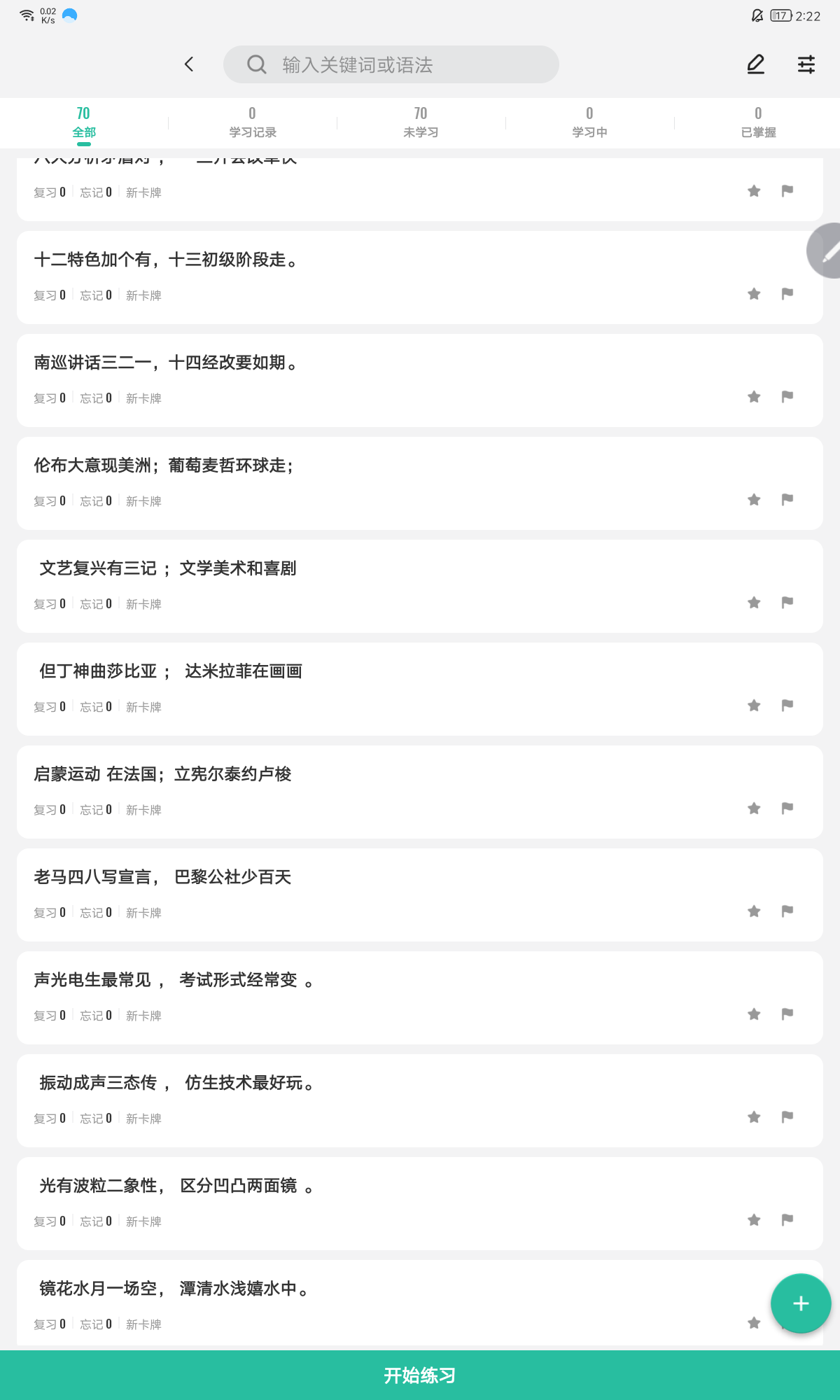
Task: Tap the keyword search field
Action: [391, 64]
